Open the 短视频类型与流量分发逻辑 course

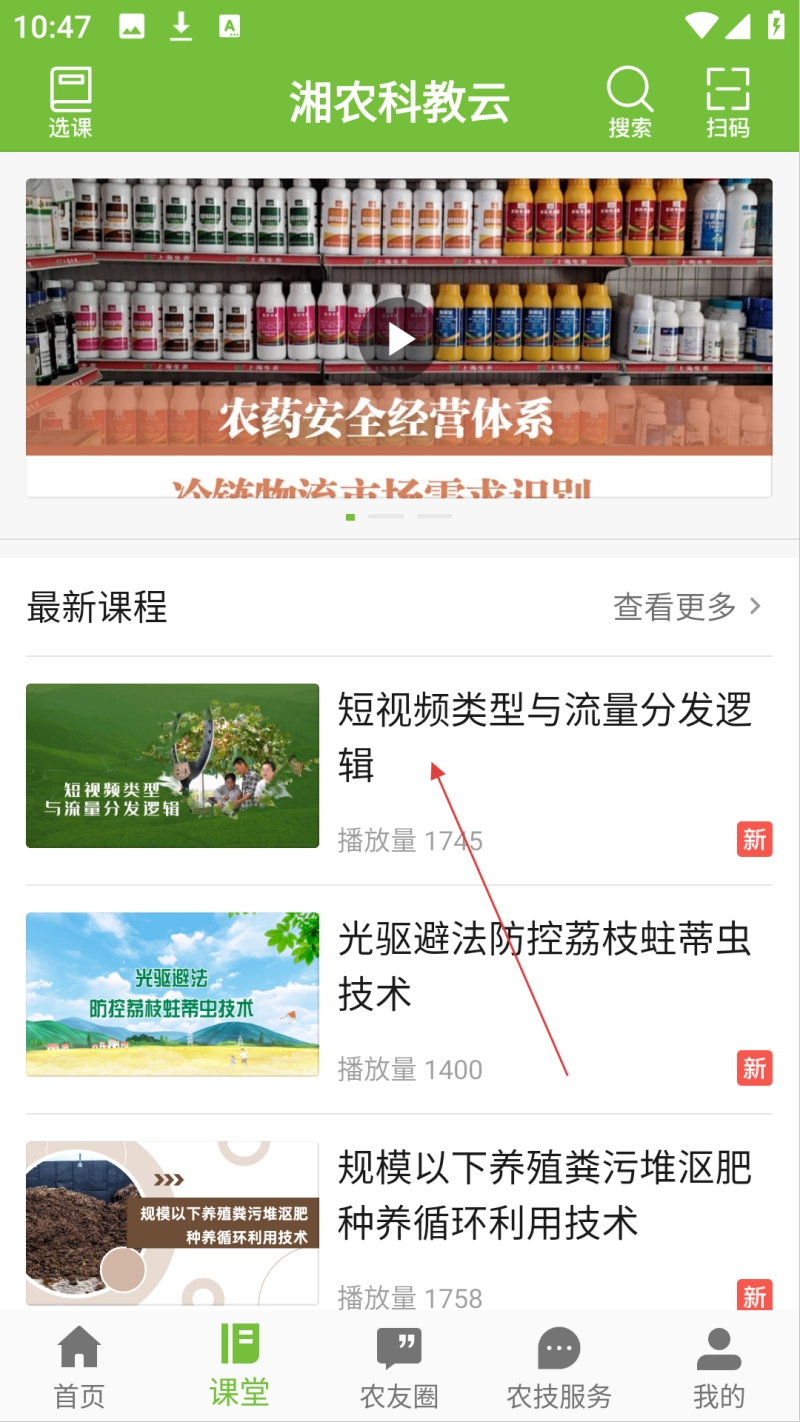click(x=544, y=737)
